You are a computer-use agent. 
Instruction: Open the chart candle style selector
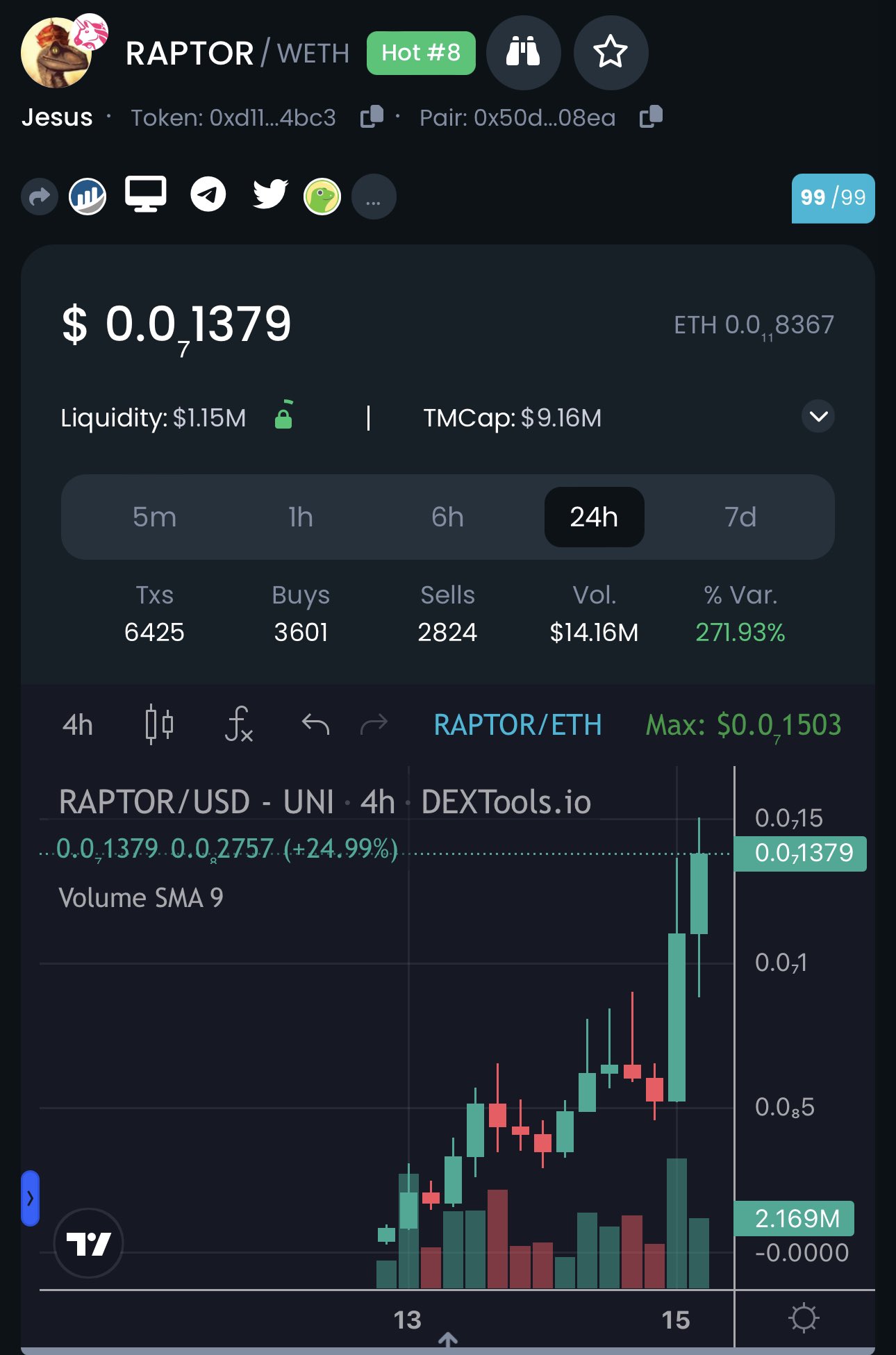coord(159,725)
